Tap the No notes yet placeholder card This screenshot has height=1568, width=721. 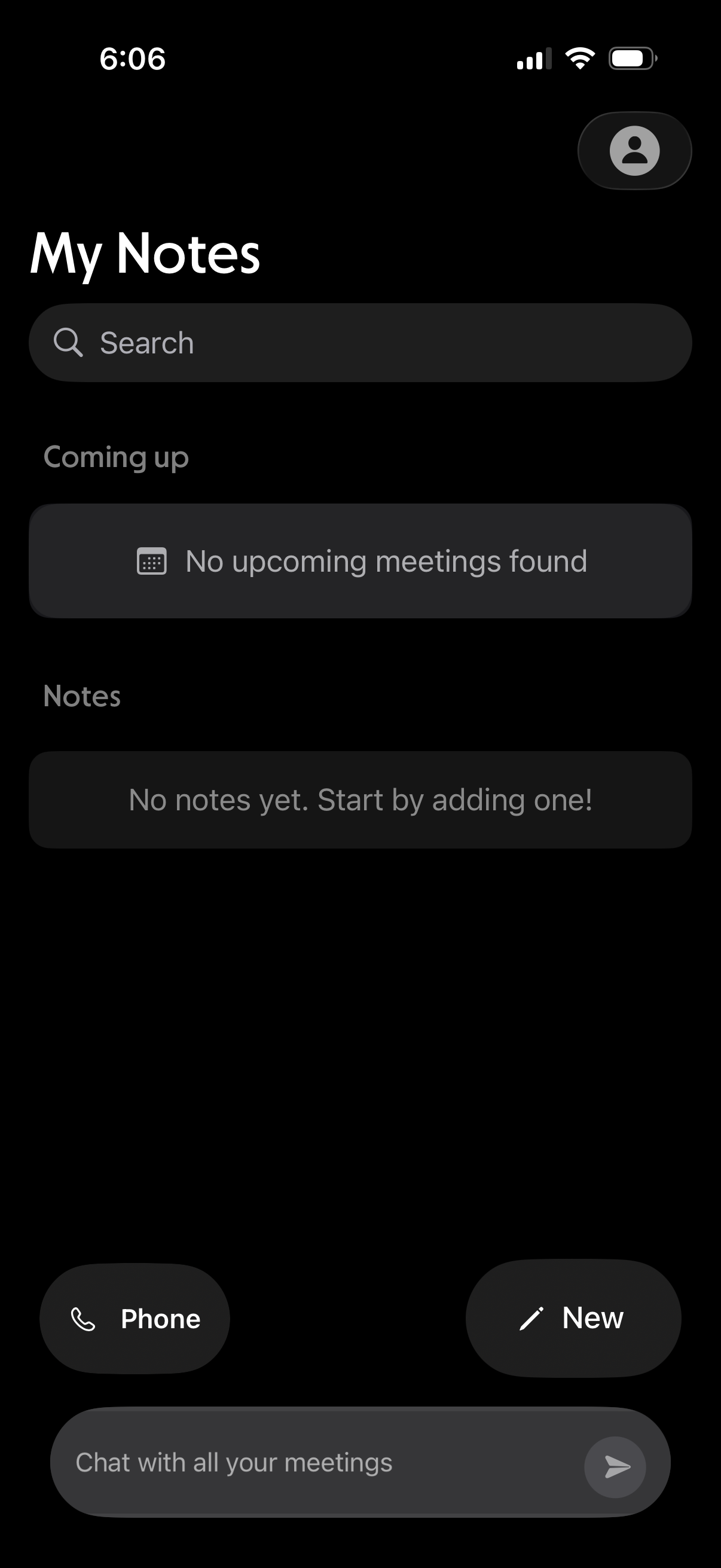pos(360,799)
